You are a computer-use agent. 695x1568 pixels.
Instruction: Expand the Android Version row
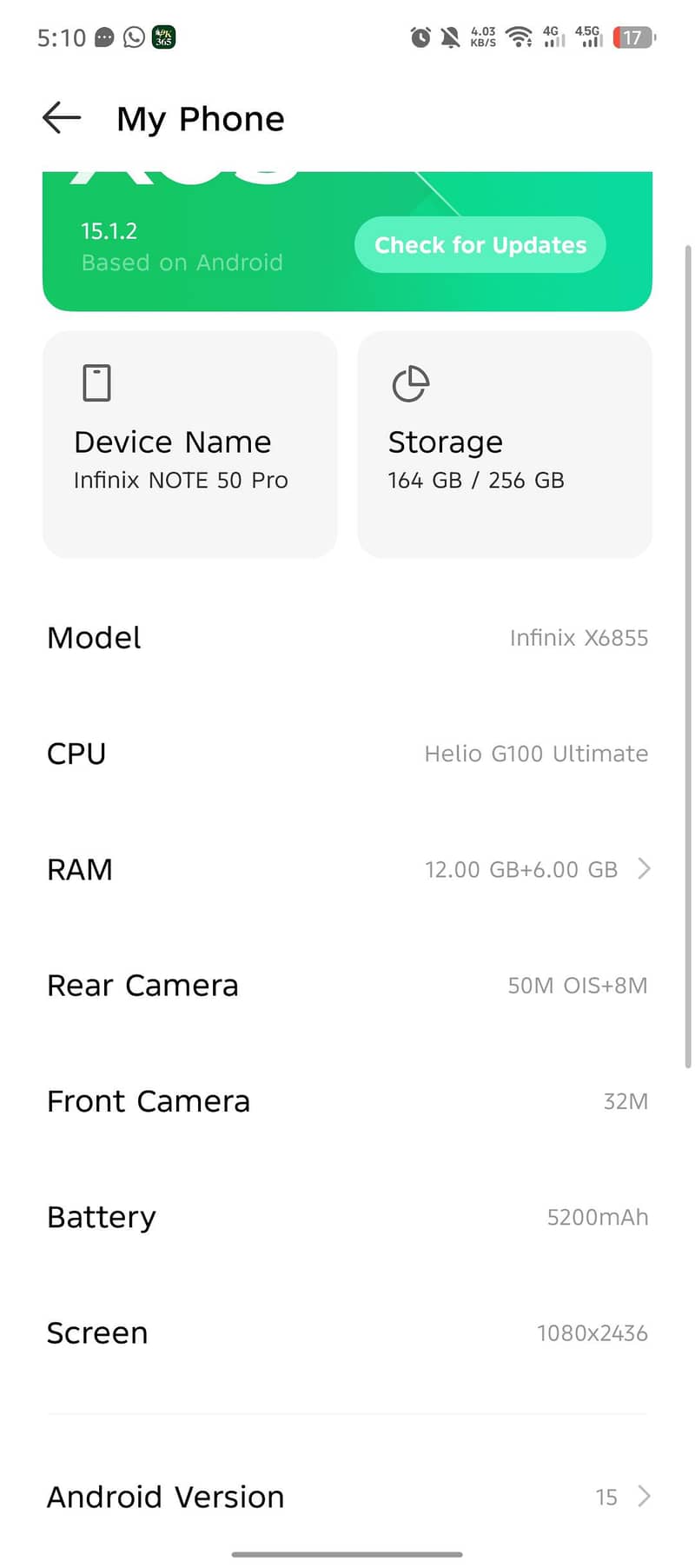click(x=643, y=1496)
